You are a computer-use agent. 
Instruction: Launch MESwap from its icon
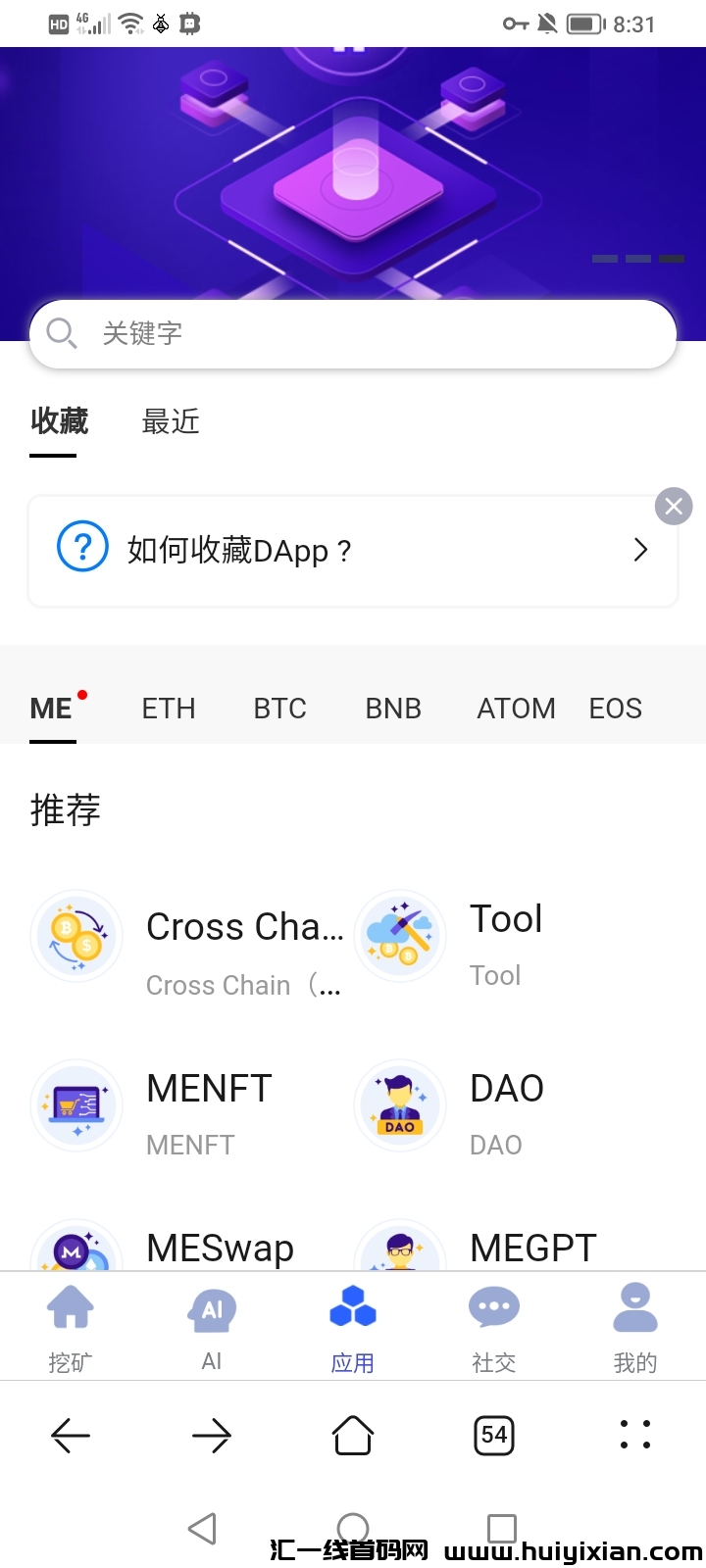click(76, 1249)
